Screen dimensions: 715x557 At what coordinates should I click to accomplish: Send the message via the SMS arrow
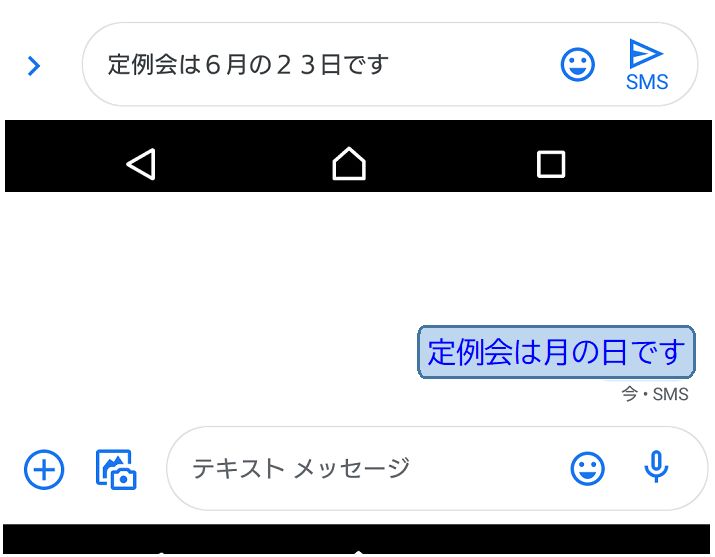pos(646,64)
